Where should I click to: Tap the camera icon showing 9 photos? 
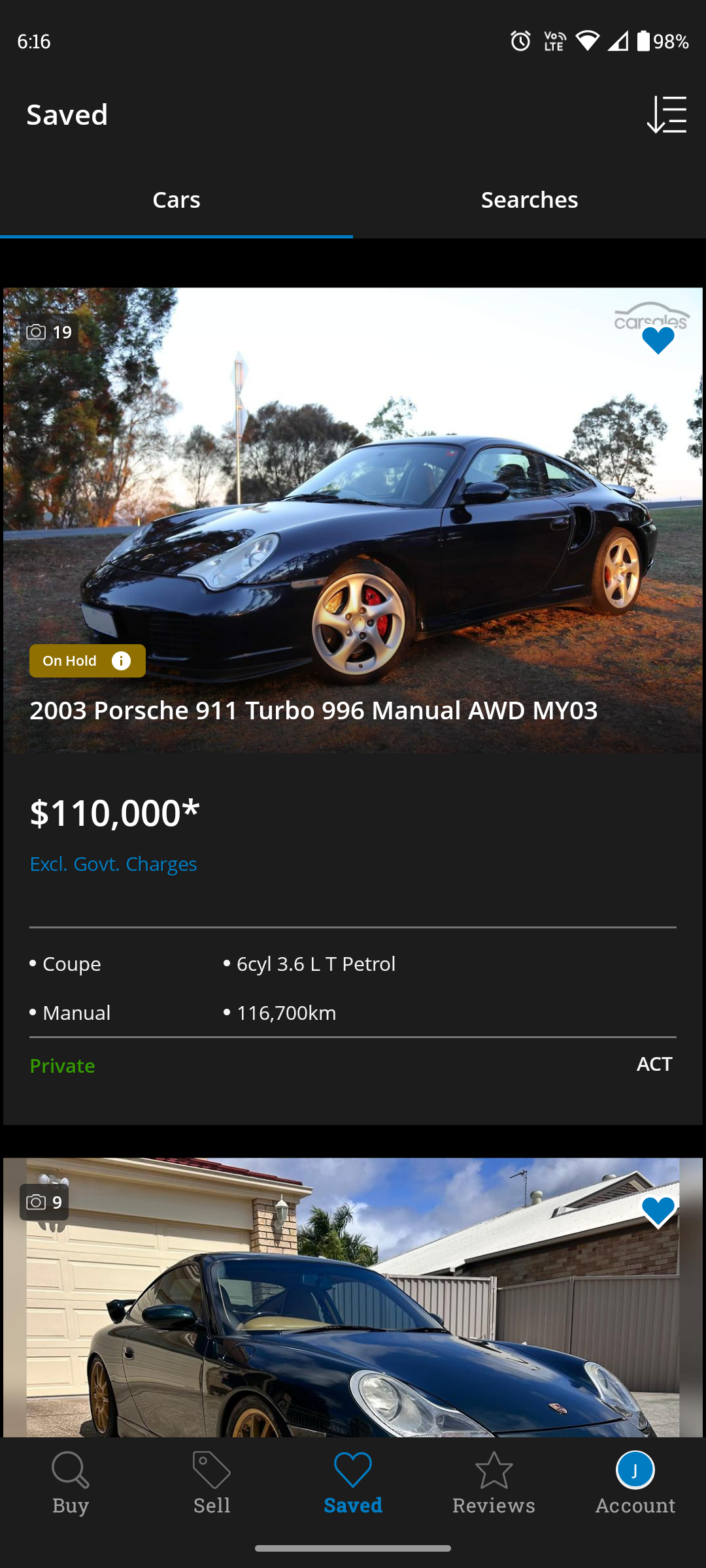(x=44, y=1202)
